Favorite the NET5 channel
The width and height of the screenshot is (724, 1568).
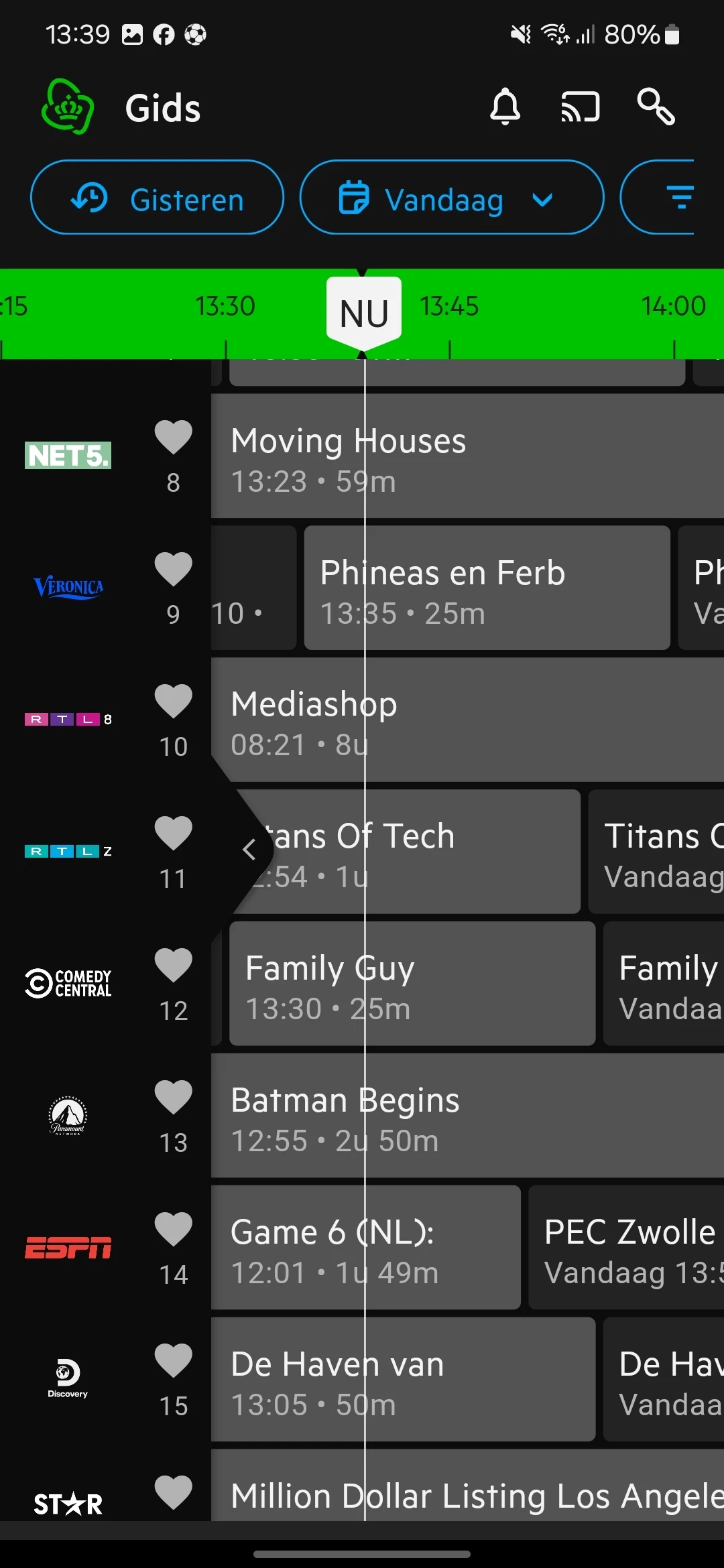174,437
